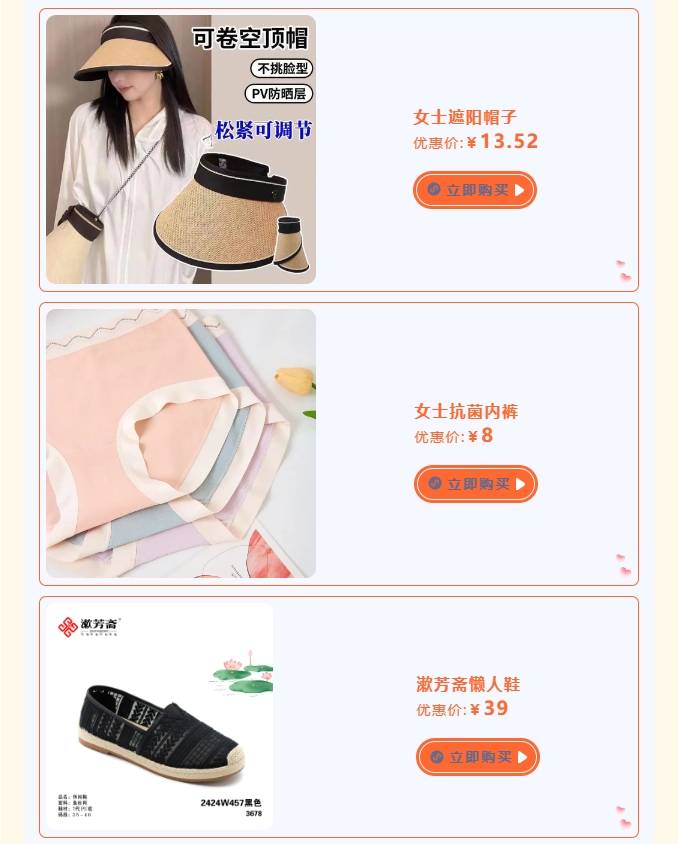This screenshot has height=844, width=679.
Task: Buy the 女士遮阳帽子 now
Action: (x=475, y=190)
